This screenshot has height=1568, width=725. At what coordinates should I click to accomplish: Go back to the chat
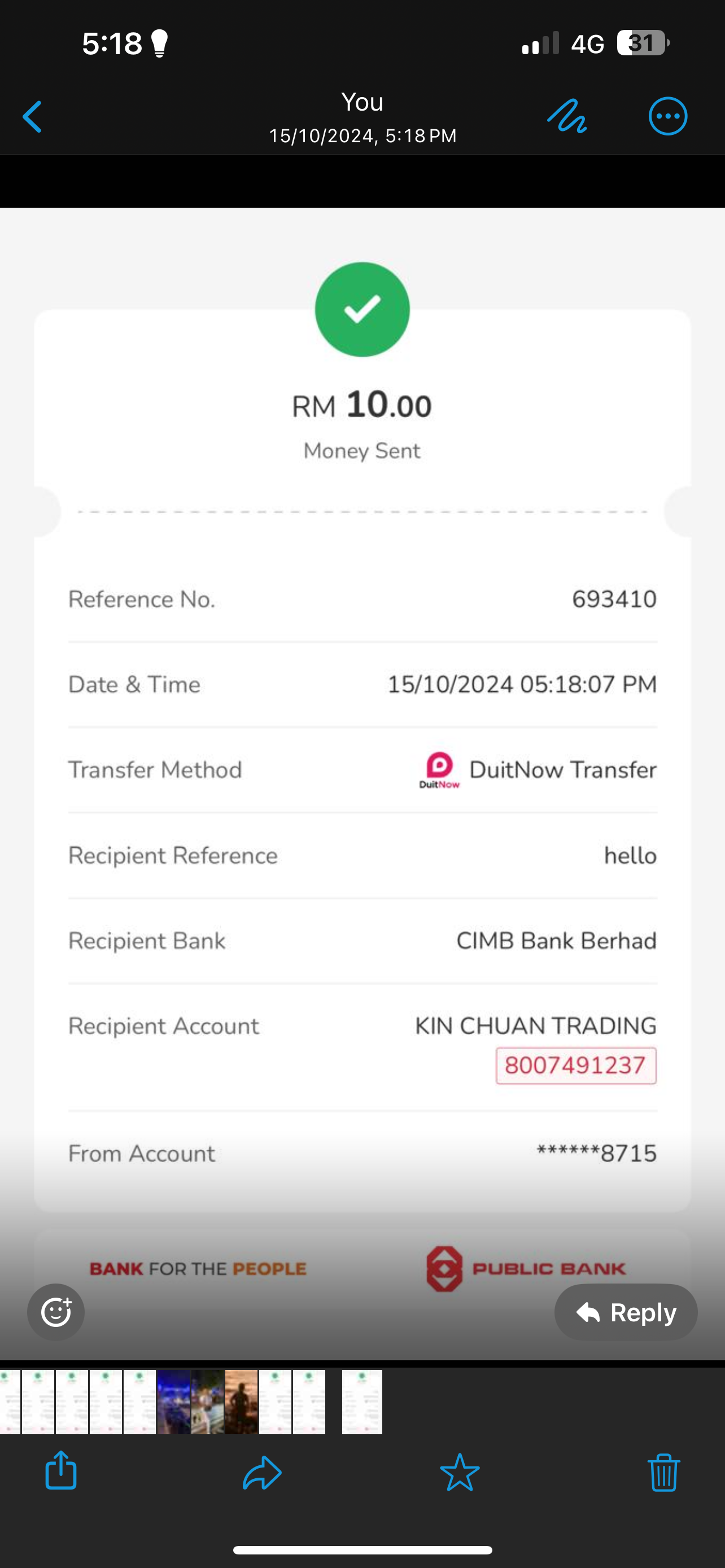pyautogui.click(x=32, y=117)
